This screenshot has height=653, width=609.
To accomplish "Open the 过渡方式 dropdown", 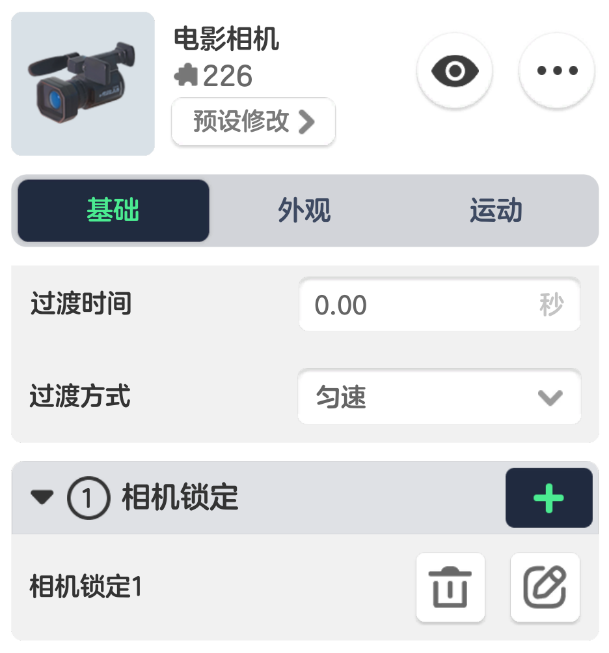I will pos(439,397).
